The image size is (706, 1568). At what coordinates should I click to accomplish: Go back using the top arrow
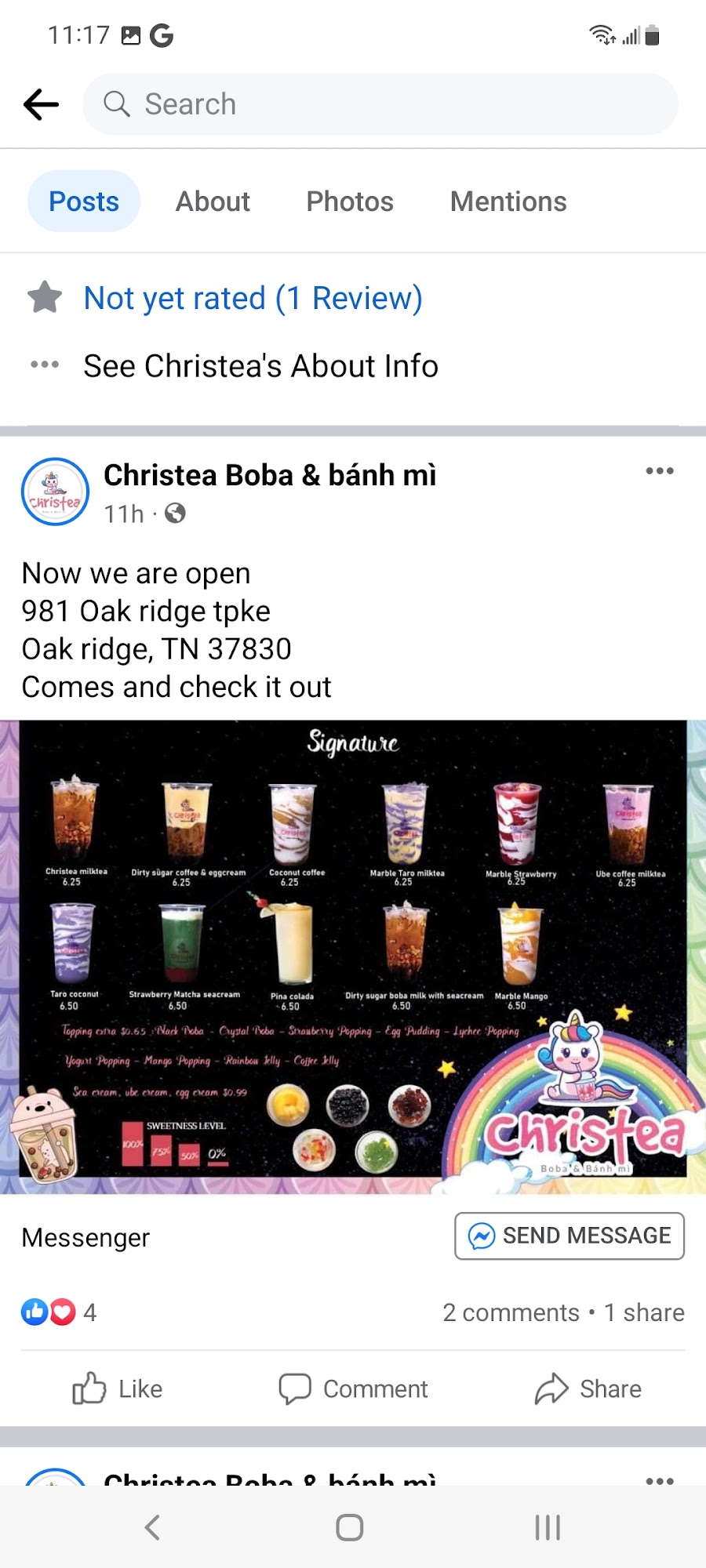point(42,104)
